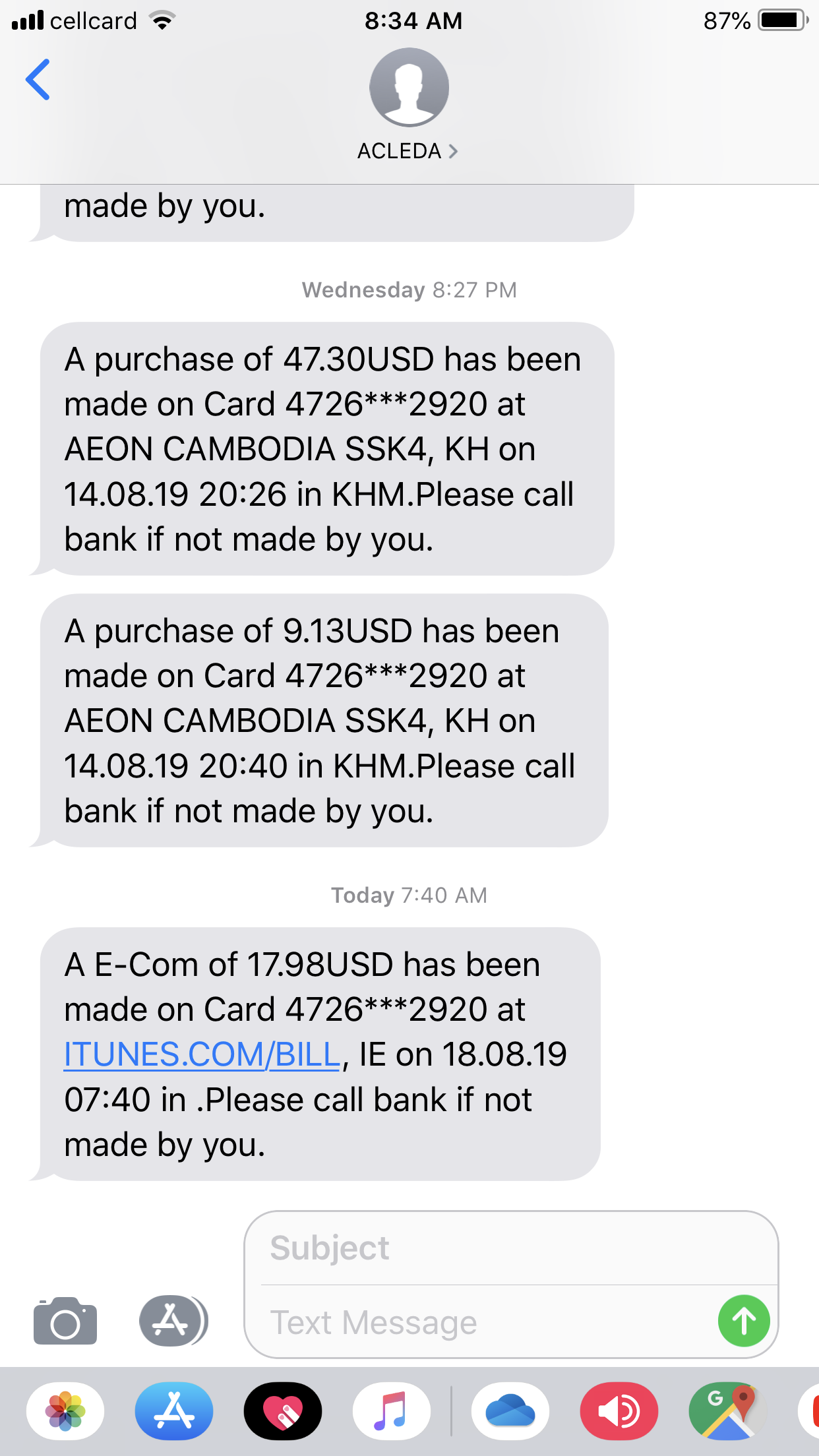Screen dimensions: 819x1456
Task: Open the ITUNES.COM/BILL link
Action: [x=202, y=1054]
